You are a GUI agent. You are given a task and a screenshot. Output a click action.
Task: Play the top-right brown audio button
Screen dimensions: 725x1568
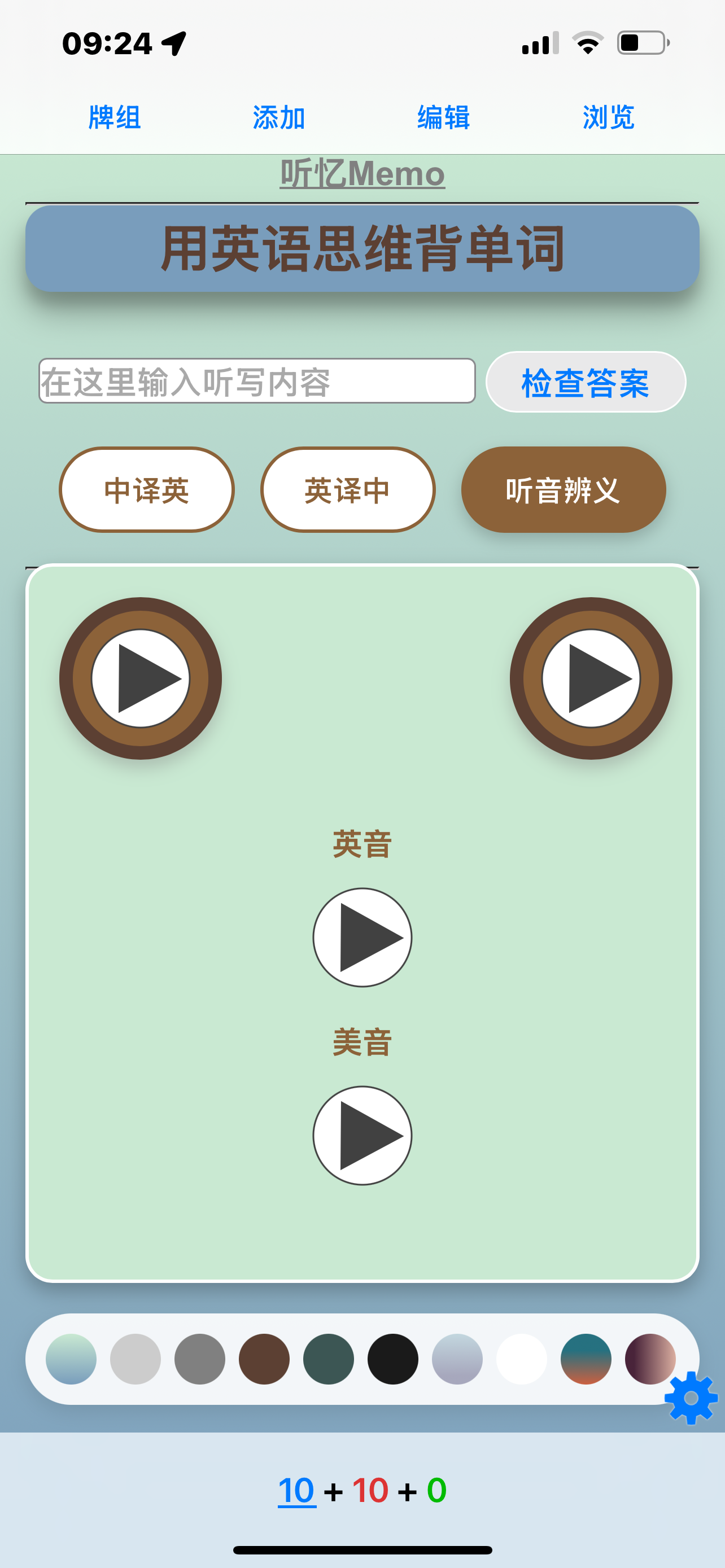click(591, 678)
